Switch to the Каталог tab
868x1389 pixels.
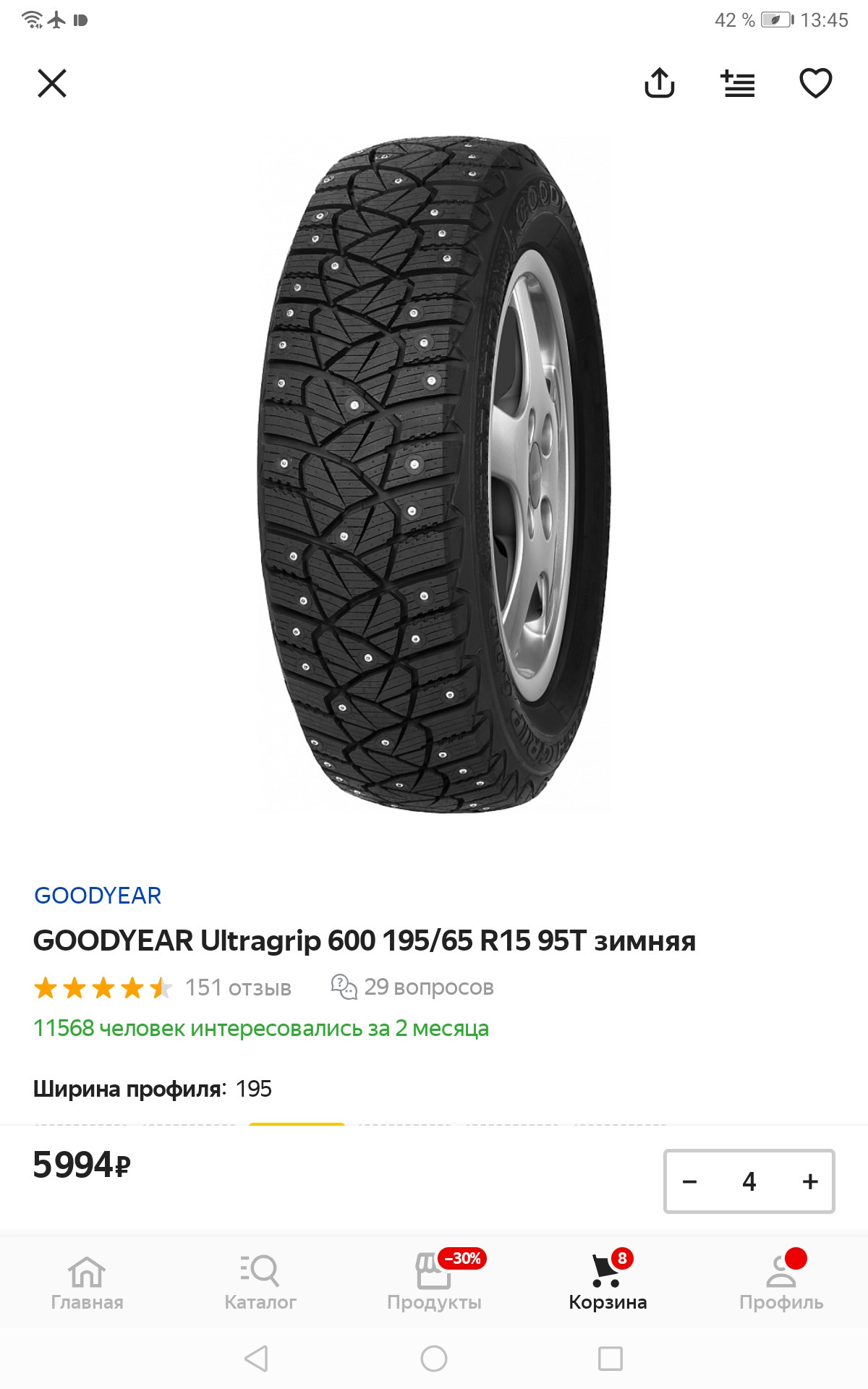[260, 1282]
